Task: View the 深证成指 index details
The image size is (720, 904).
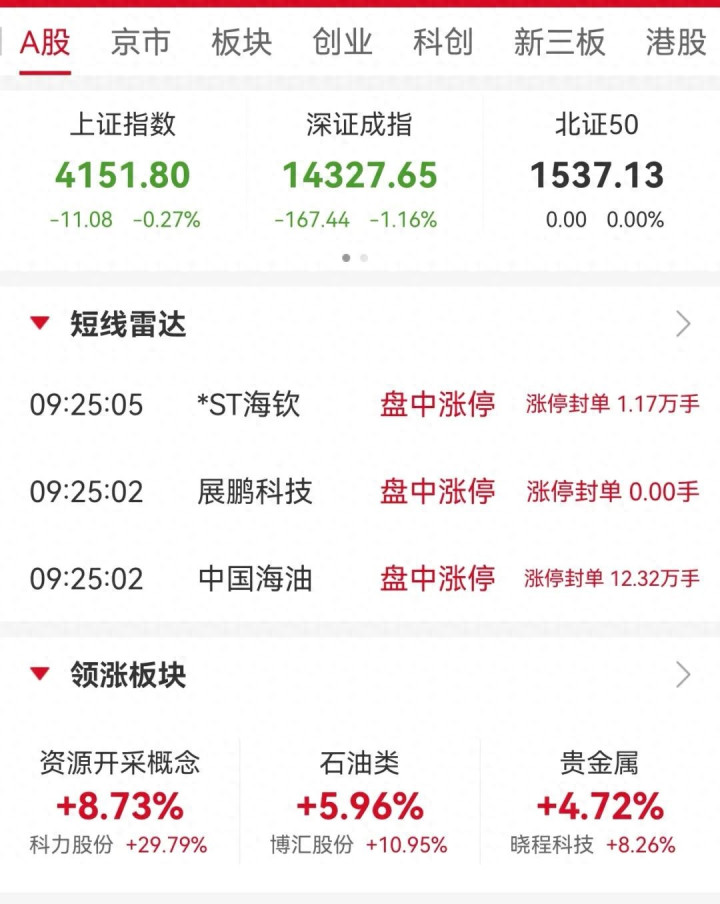Action: 359,172
